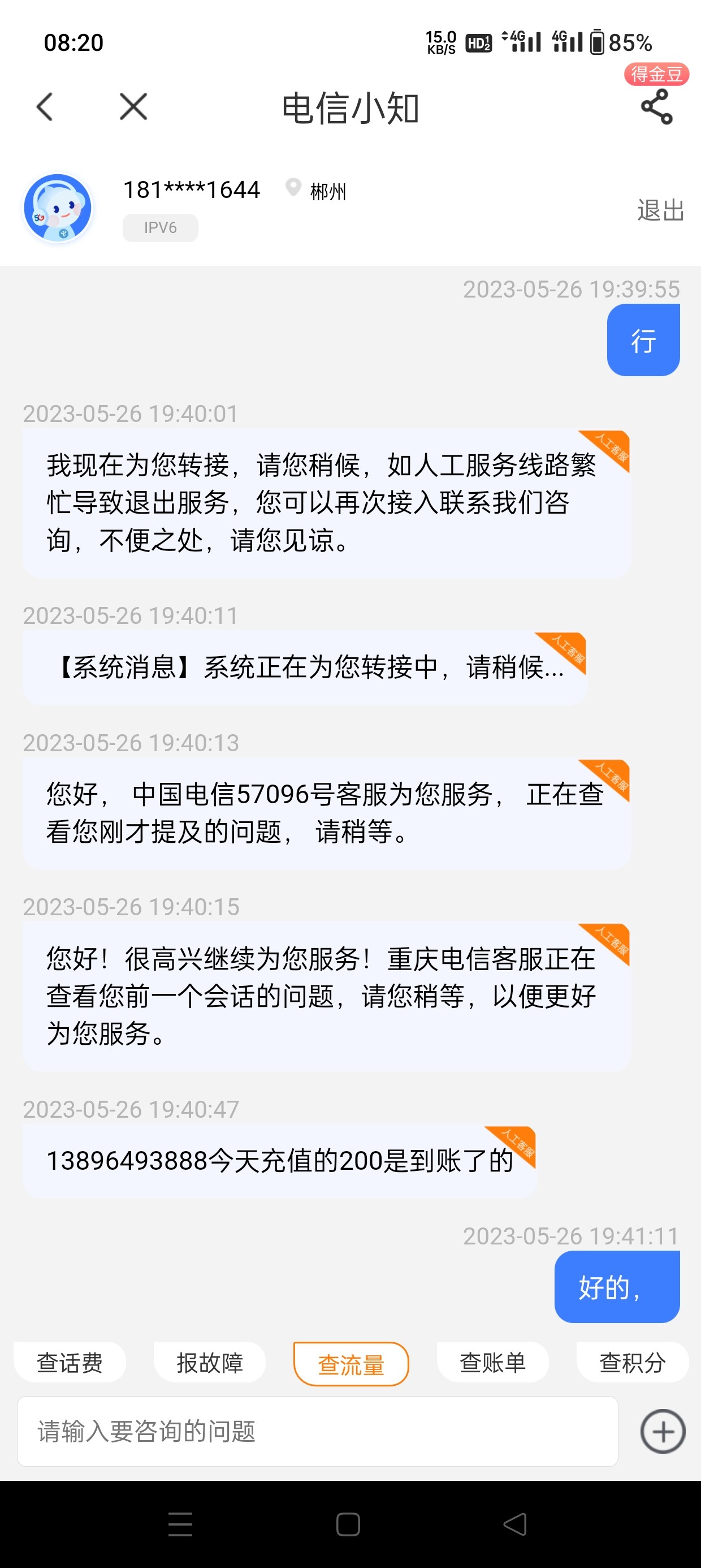Open the share icon in the title bar
Image resolution: width=701 pixels, height=1568 pixels.
[655, 107]
